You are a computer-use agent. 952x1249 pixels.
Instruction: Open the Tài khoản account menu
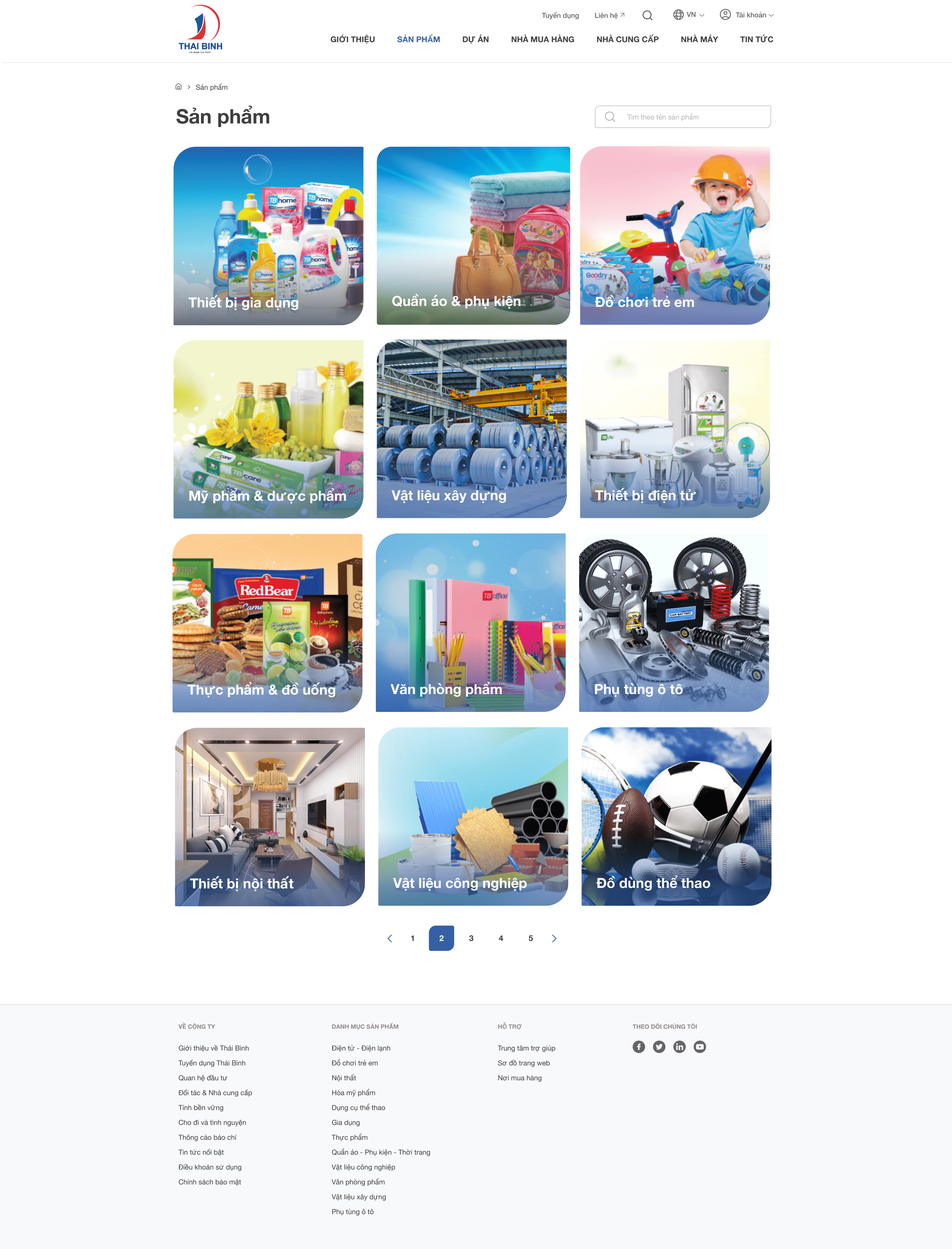click(746, 15)
